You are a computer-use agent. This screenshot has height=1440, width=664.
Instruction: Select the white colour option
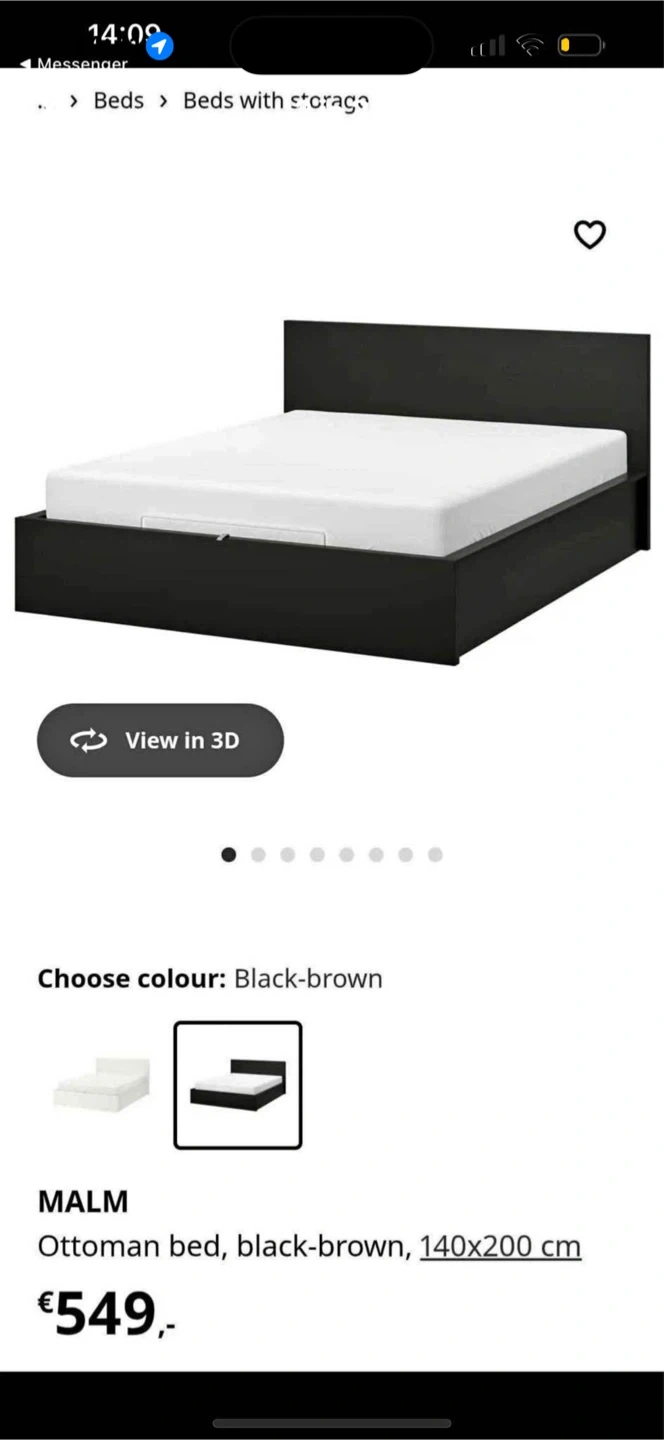pos(101,1084)
